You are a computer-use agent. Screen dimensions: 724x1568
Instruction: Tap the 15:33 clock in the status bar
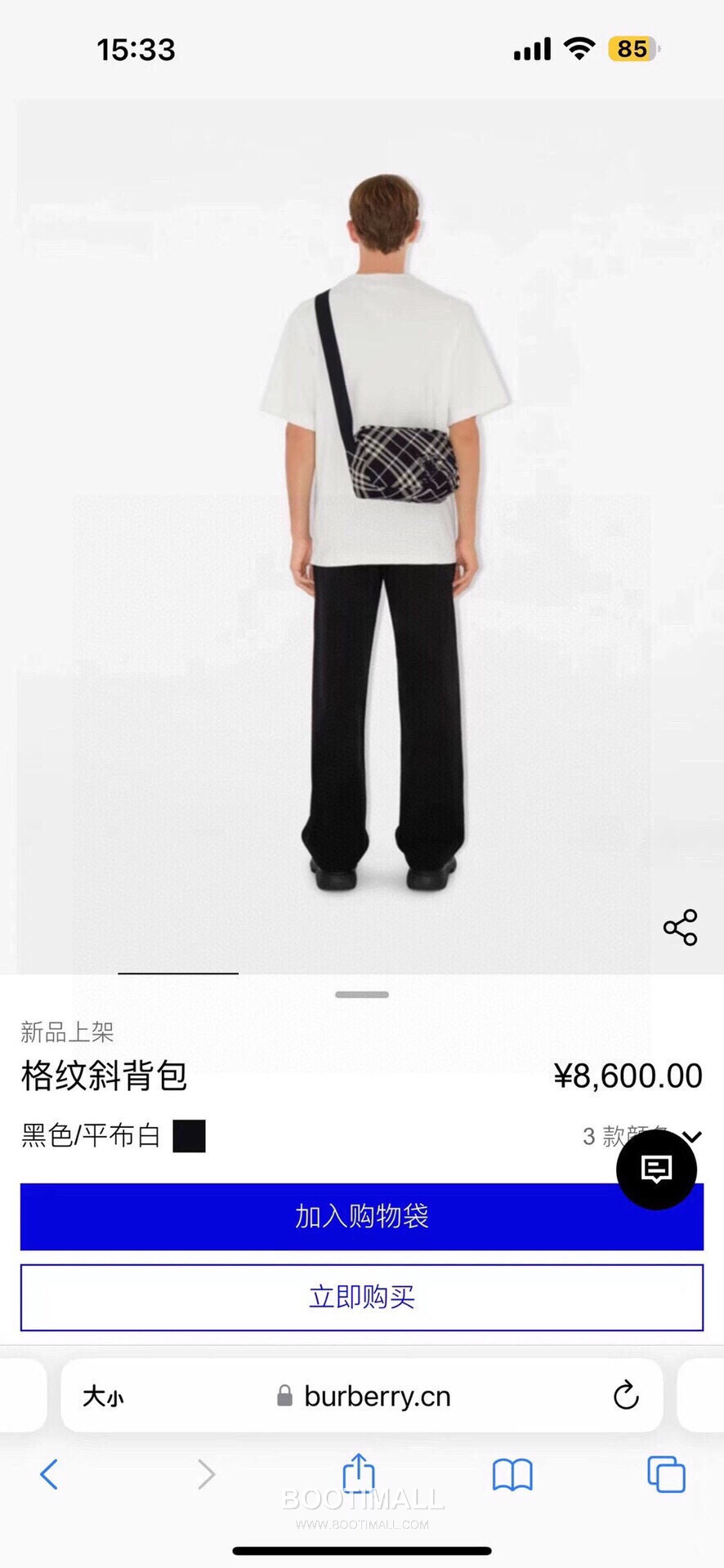(x=135, y=47)
